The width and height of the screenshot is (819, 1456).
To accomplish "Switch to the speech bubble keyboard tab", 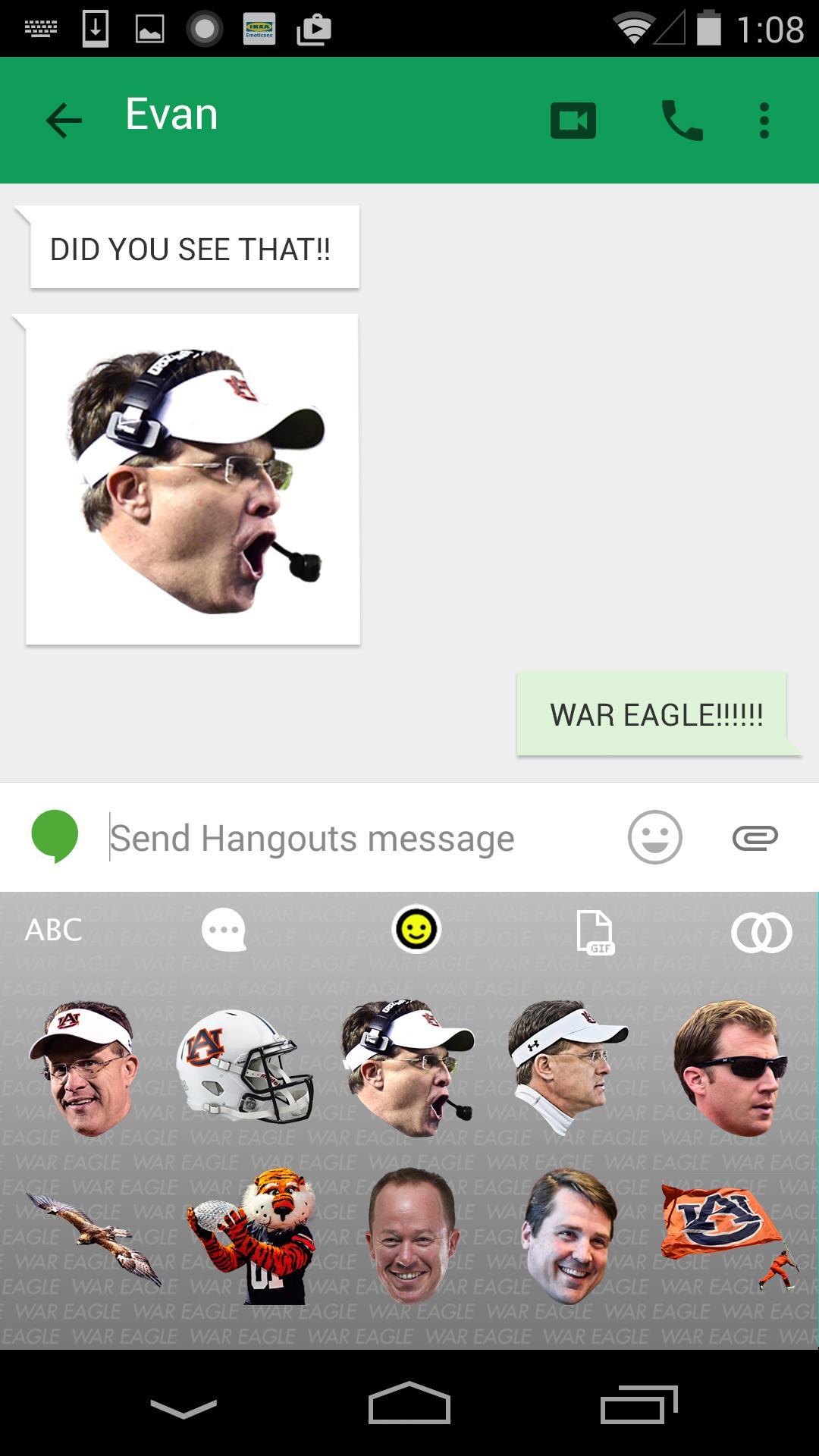I will (224, 930).
